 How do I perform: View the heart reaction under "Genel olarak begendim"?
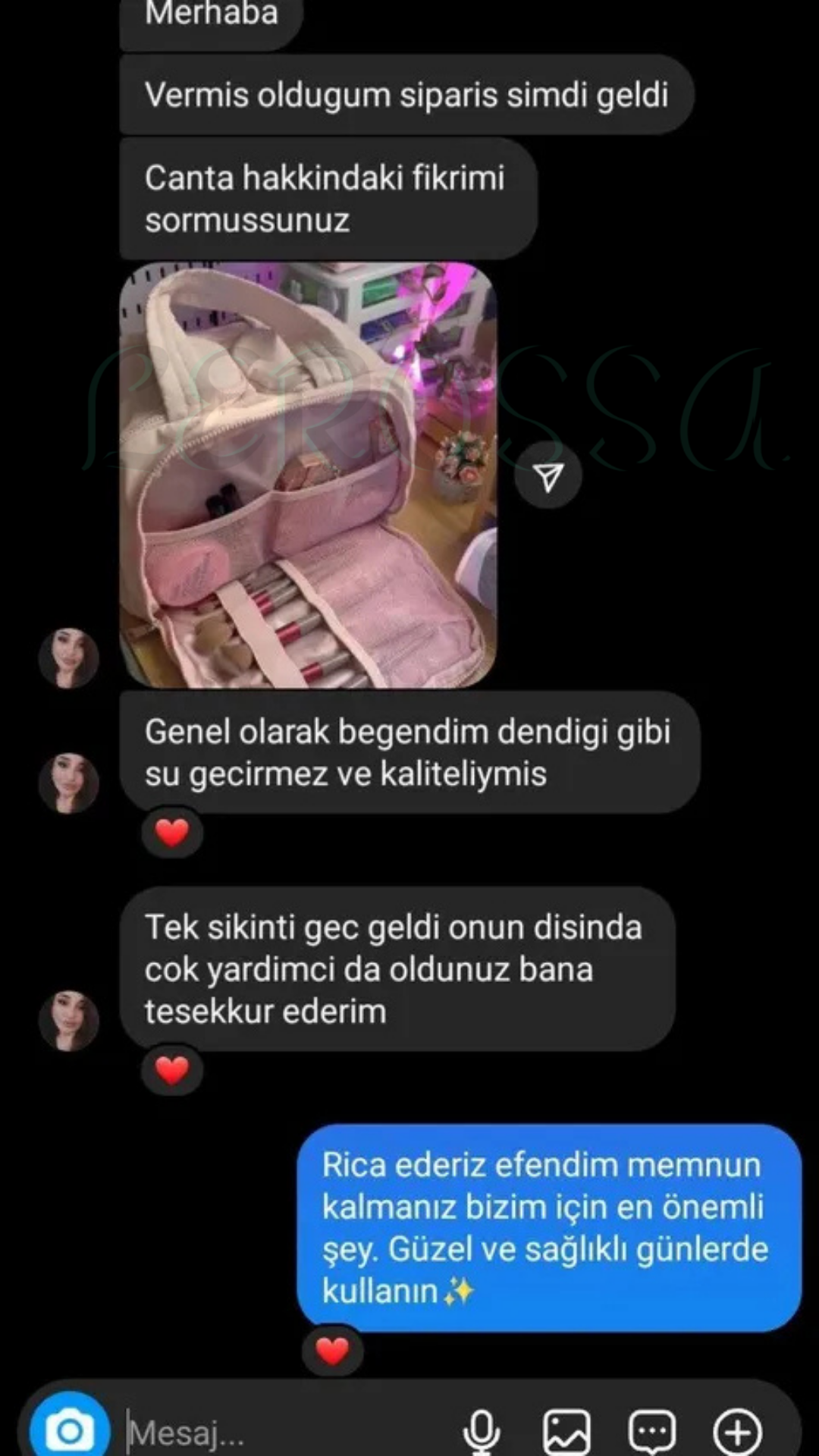pyautogui.click(x=172, y=833)
